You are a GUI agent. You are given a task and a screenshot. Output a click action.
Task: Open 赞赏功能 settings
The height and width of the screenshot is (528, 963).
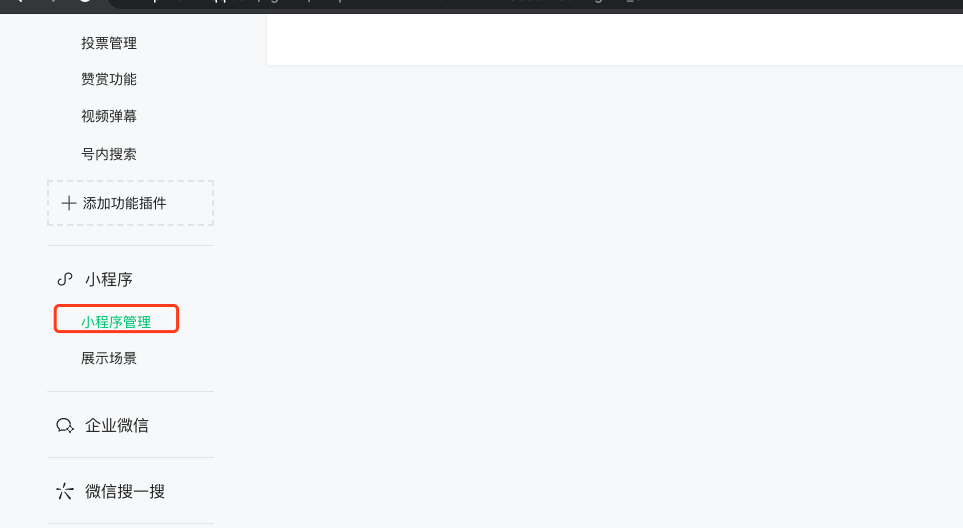pyautogui.click(x=109, y=79)
